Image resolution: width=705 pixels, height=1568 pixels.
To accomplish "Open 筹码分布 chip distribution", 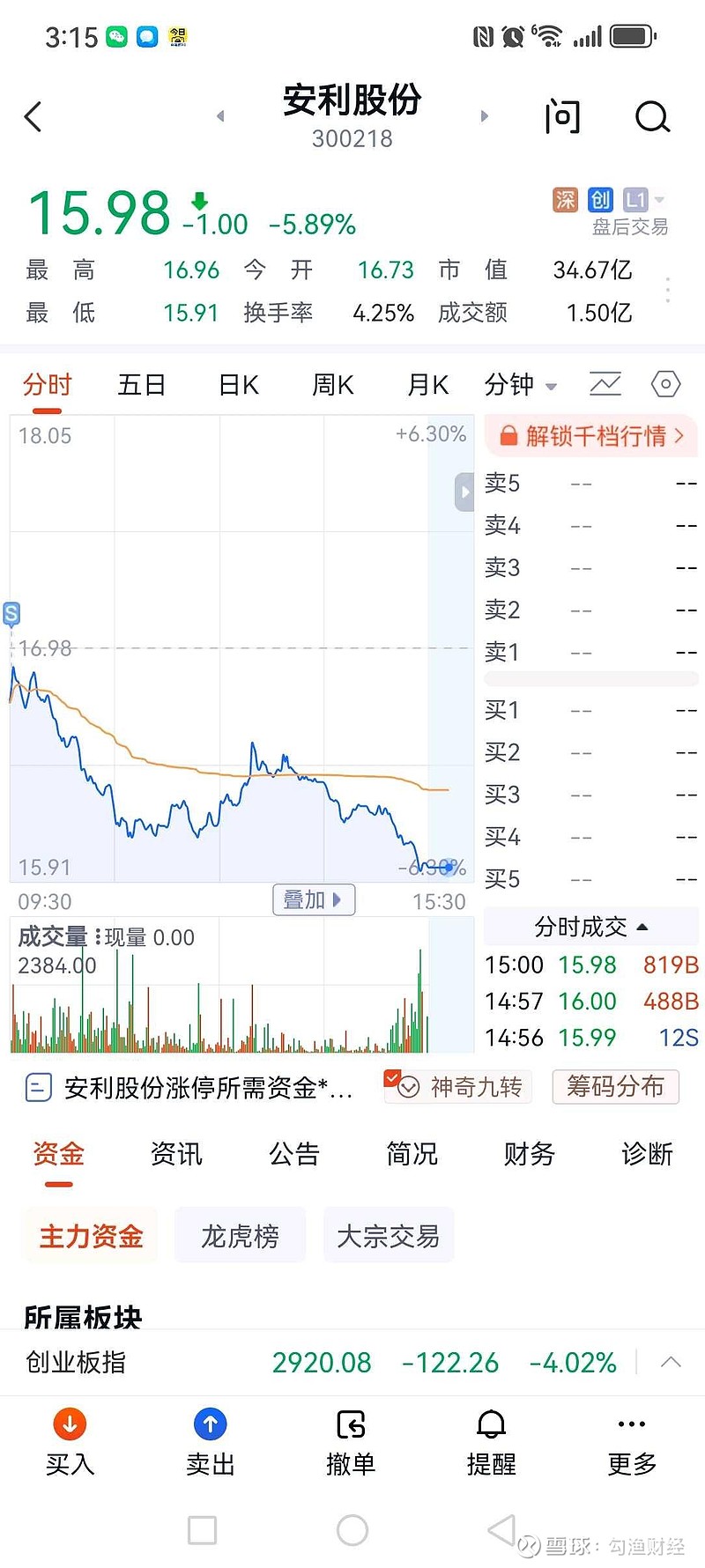I will (x=615, y=1087).
